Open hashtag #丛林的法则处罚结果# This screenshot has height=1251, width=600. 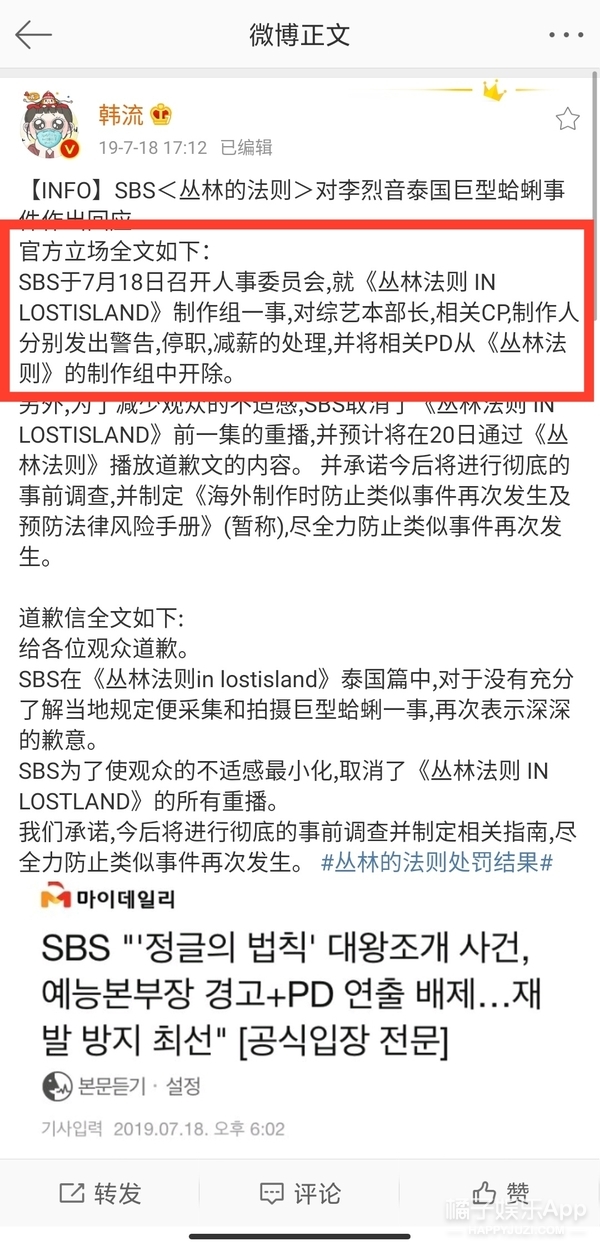[437, 861]
